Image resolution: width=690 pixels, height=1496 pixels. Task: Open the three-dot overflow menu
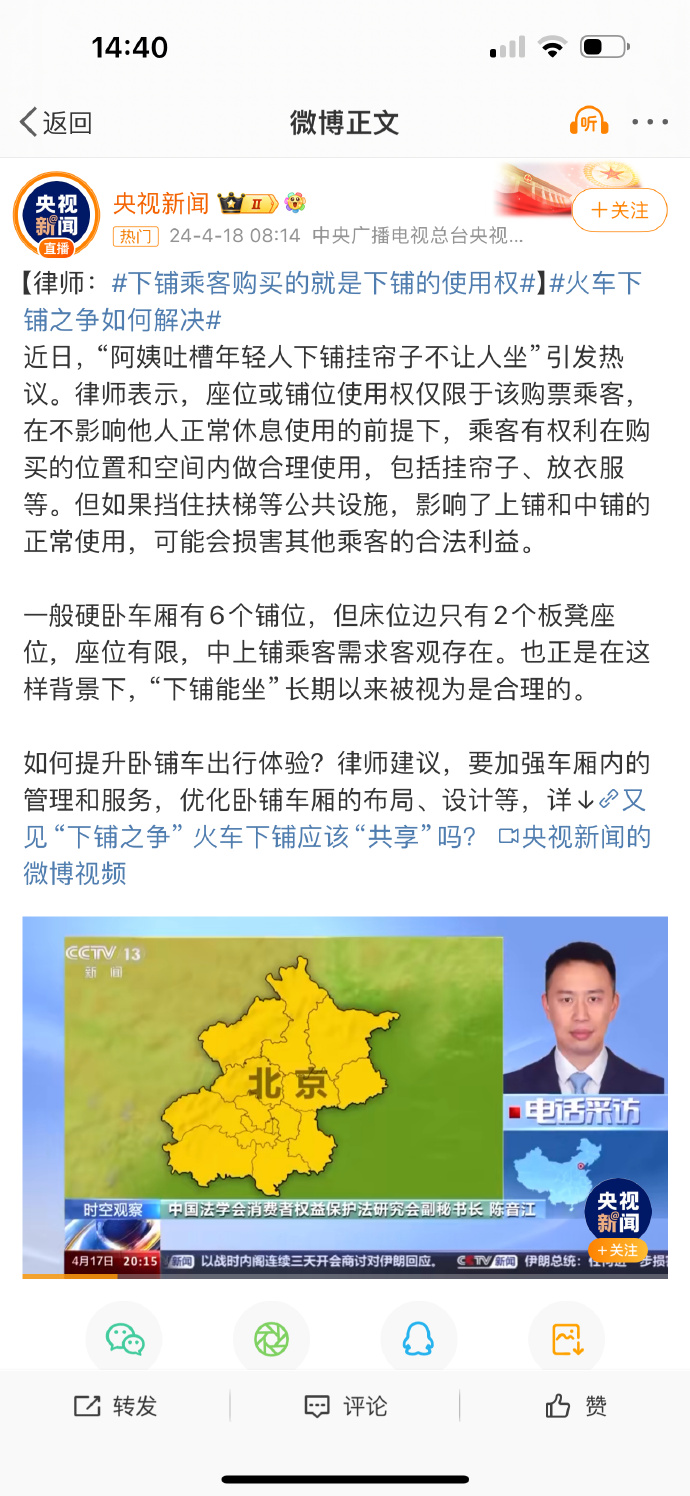tap(650, 122)
